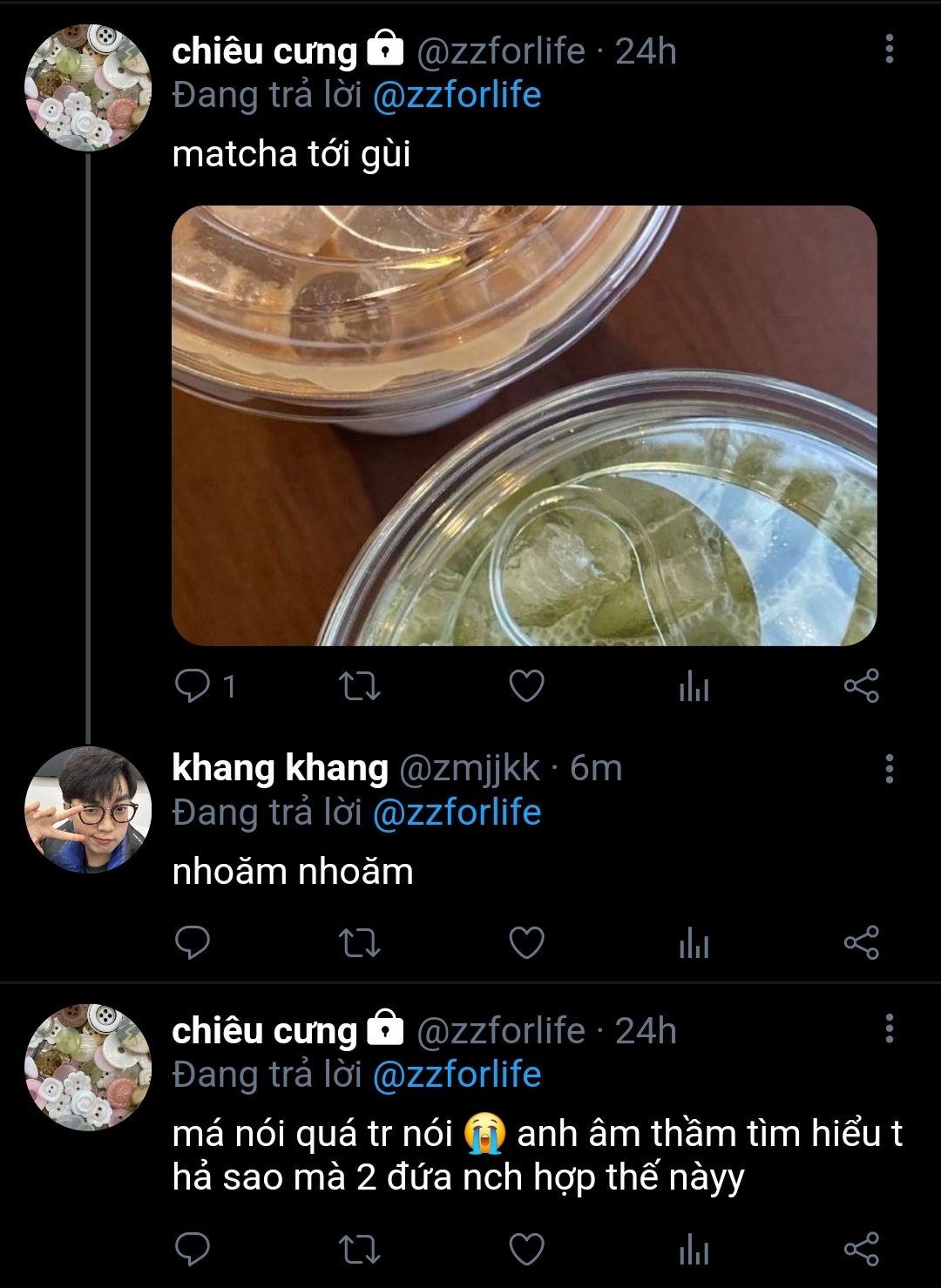Reply to the má nói quá tr nói tweet

point(193,1250)
